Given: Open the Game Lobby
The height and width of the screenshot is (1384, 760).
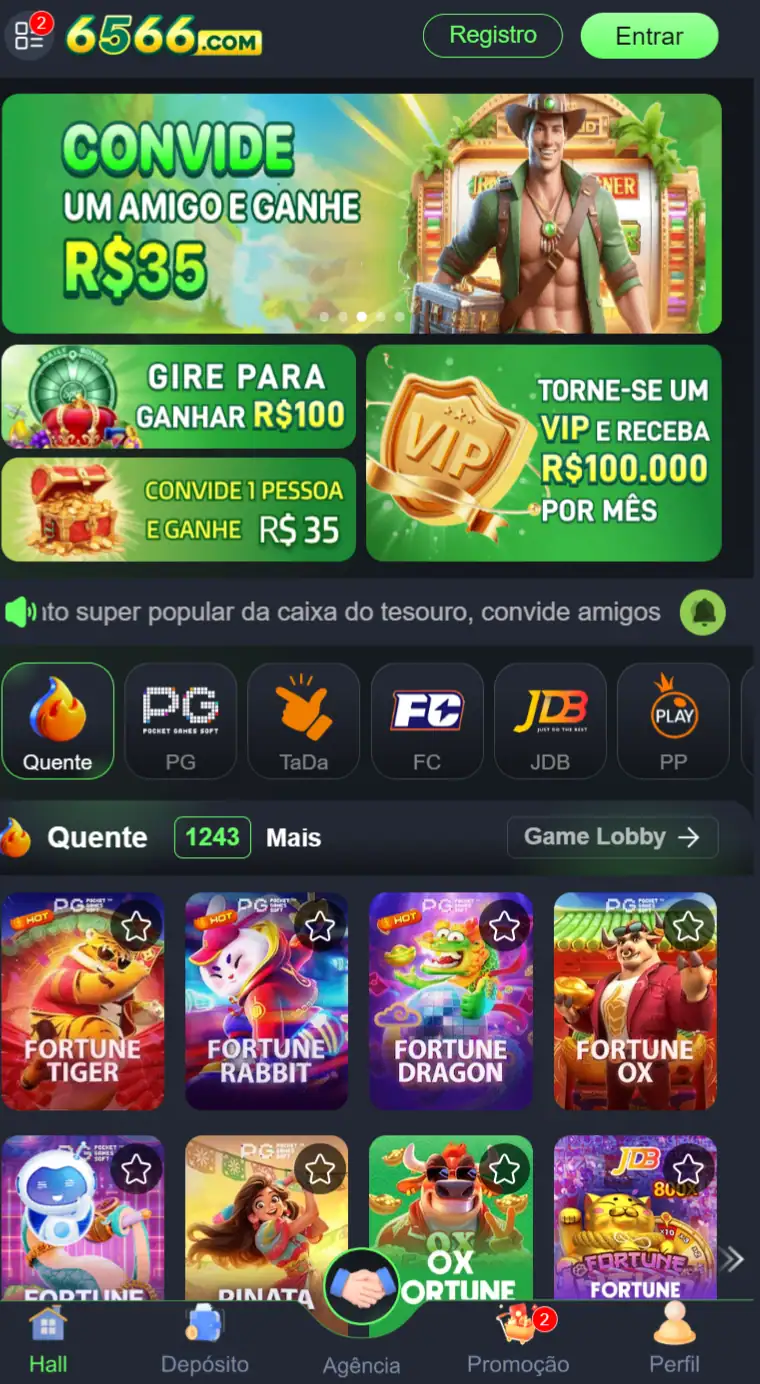Looking at the screenshot, I should [x=612, y=837].
